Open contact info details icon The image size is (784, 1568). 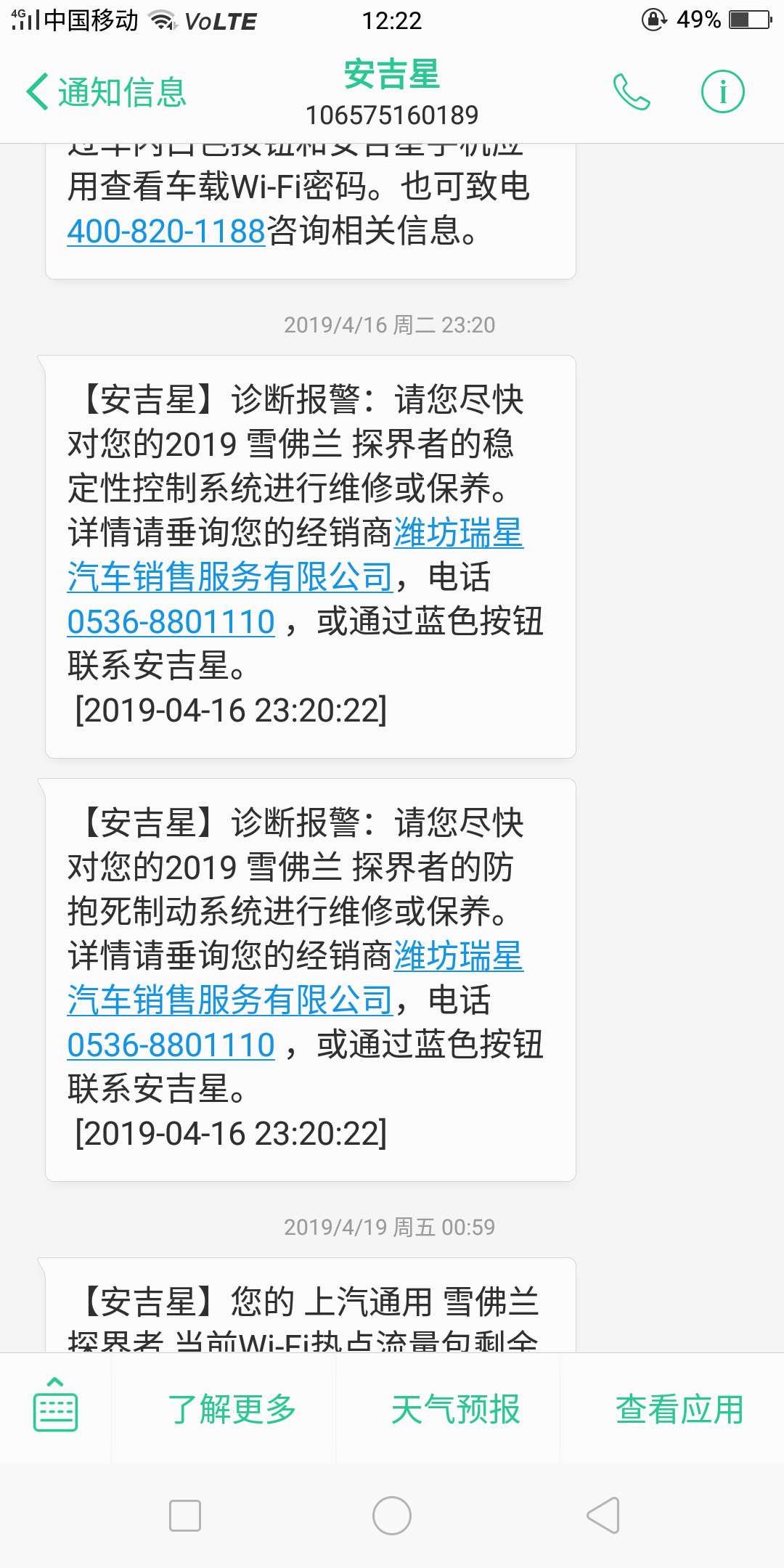pos(722,92)
